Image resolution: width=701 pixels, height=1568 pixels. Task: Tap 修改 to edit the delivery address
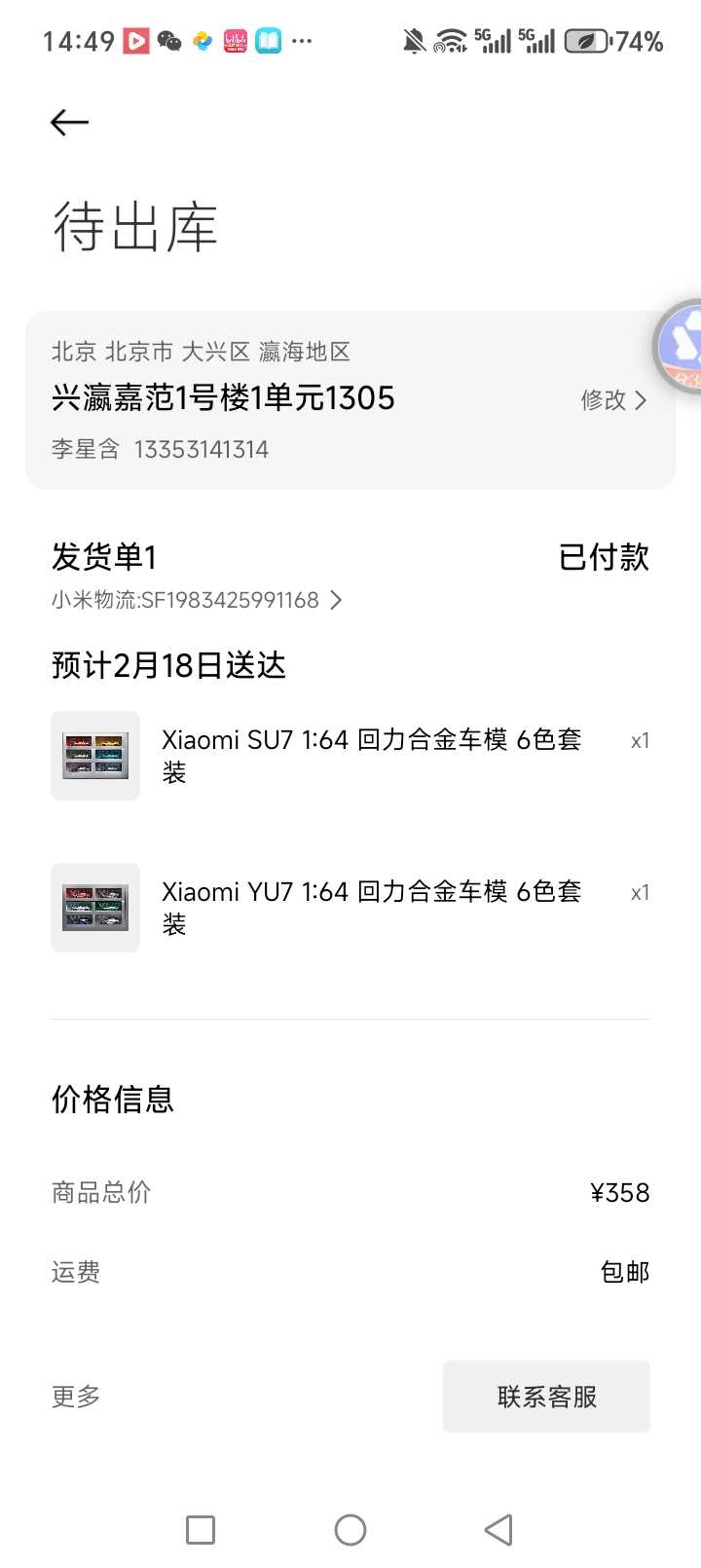(613, 400)
